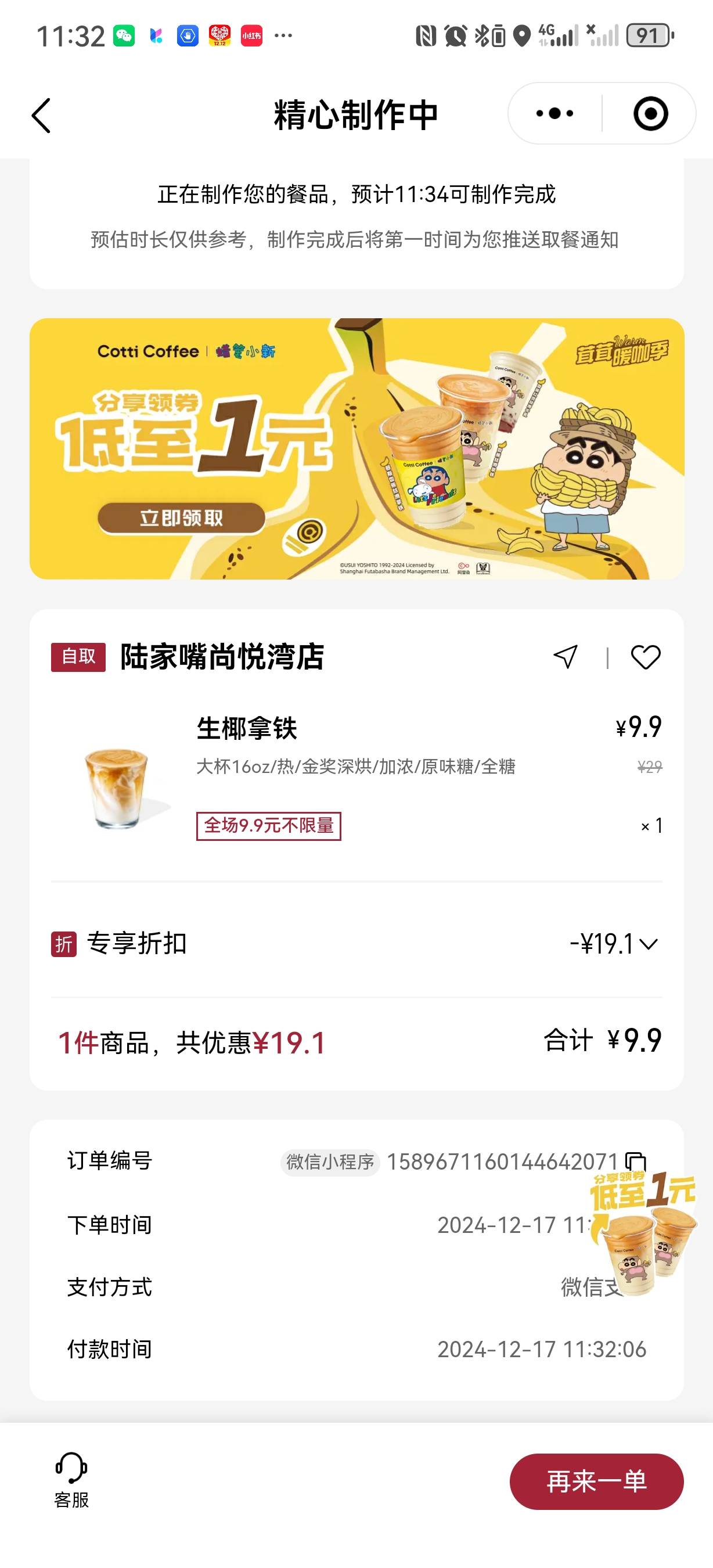Copy the order number
Image resolution: width=713 pixels, height=1568 pixels.
click(635, 1161)
